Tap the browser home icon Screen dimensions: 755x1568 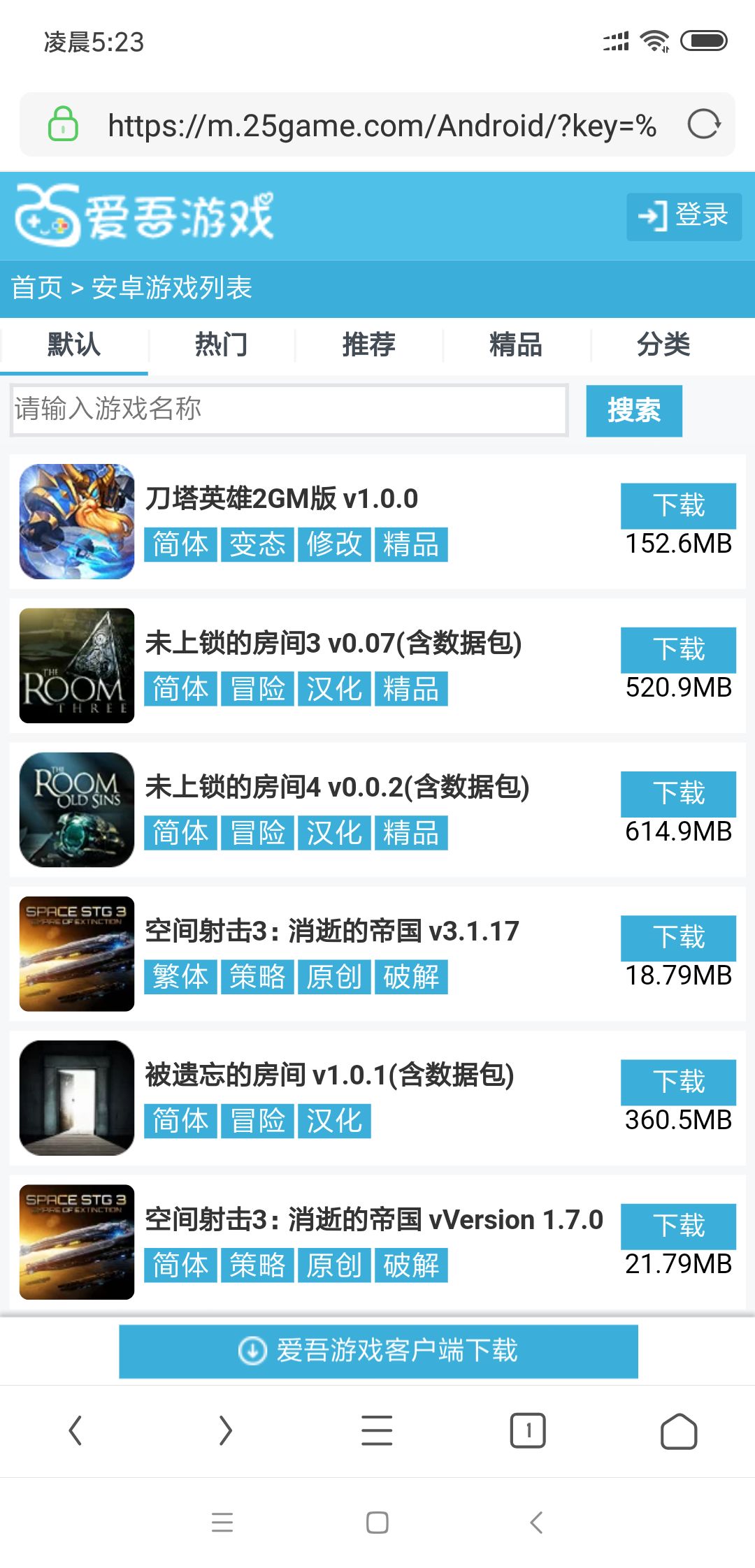pos(679,1430)
